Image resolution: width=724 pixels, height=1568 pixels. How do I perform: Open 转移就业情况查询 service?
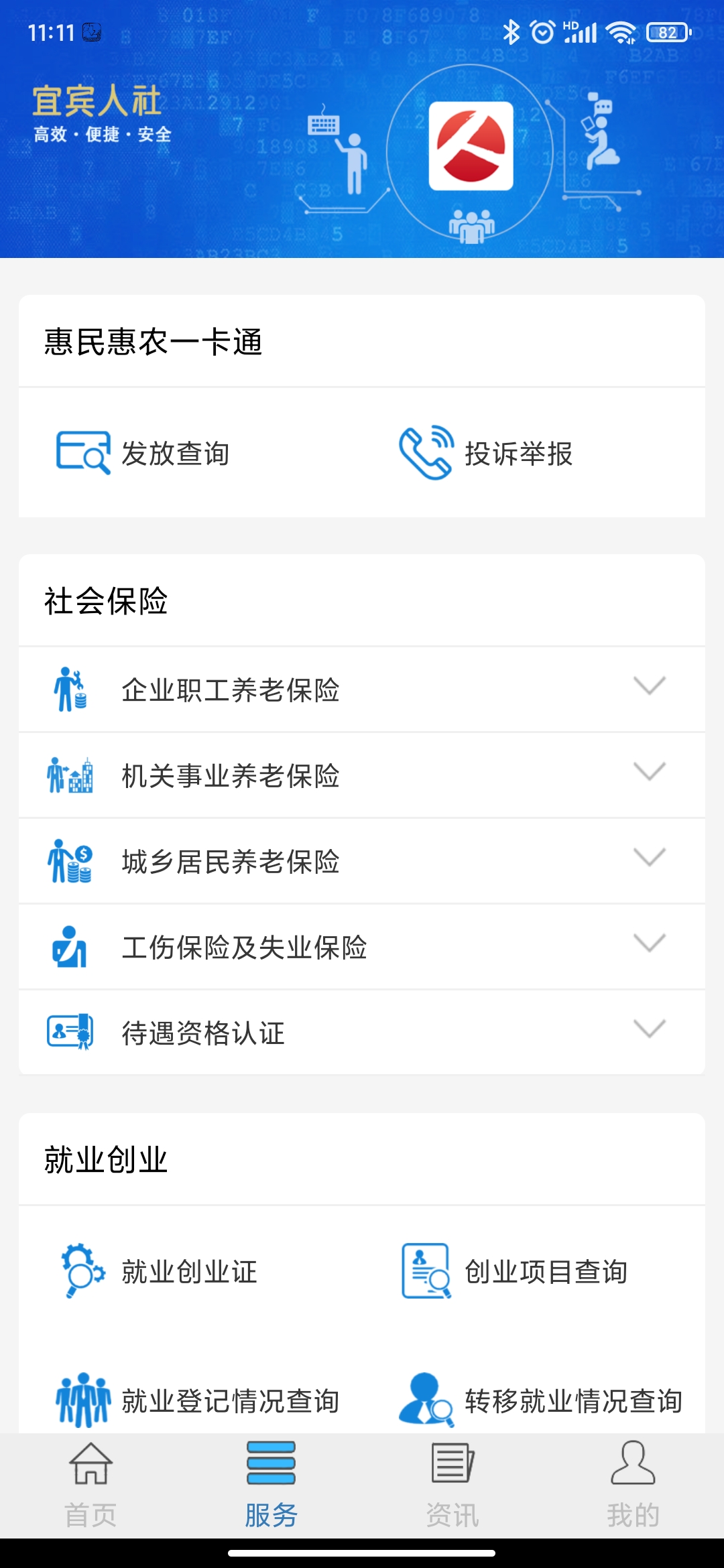(x=540, y=1400)
